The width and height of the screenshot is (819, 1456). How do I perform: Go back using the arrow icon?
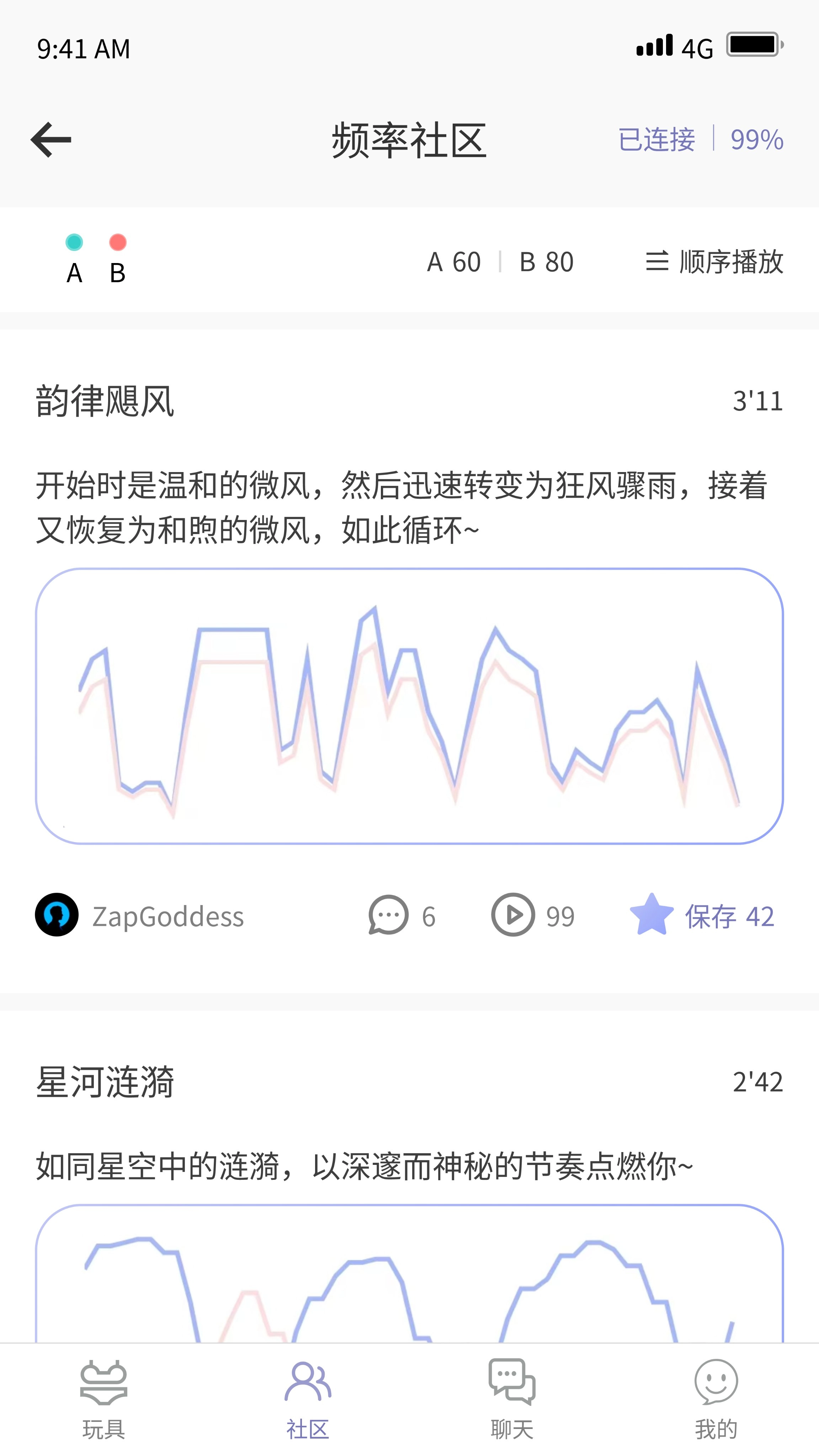(52, 140)
